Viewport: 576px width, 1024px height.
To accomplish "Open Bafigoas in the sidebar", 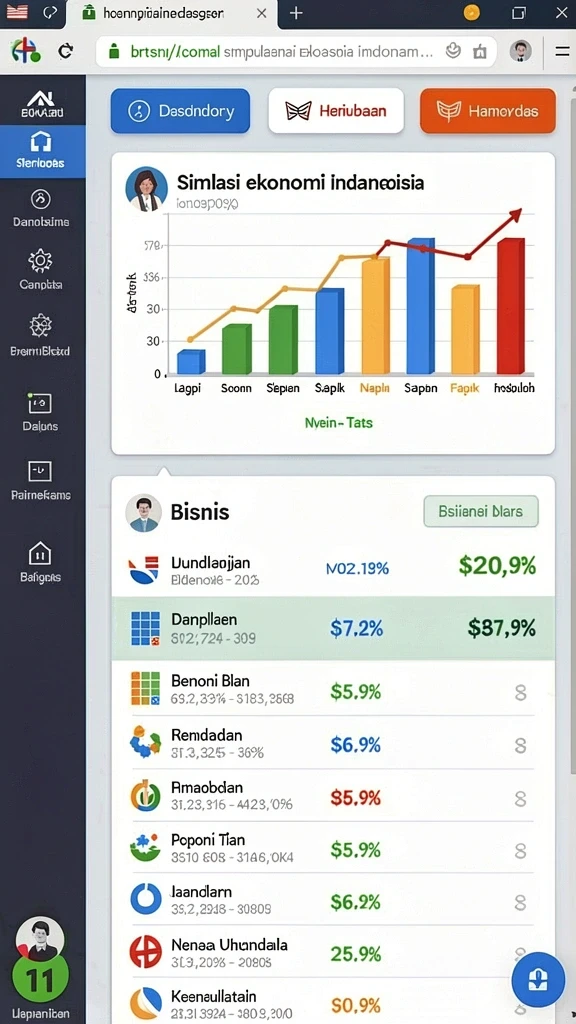I will tap(40, 562).
